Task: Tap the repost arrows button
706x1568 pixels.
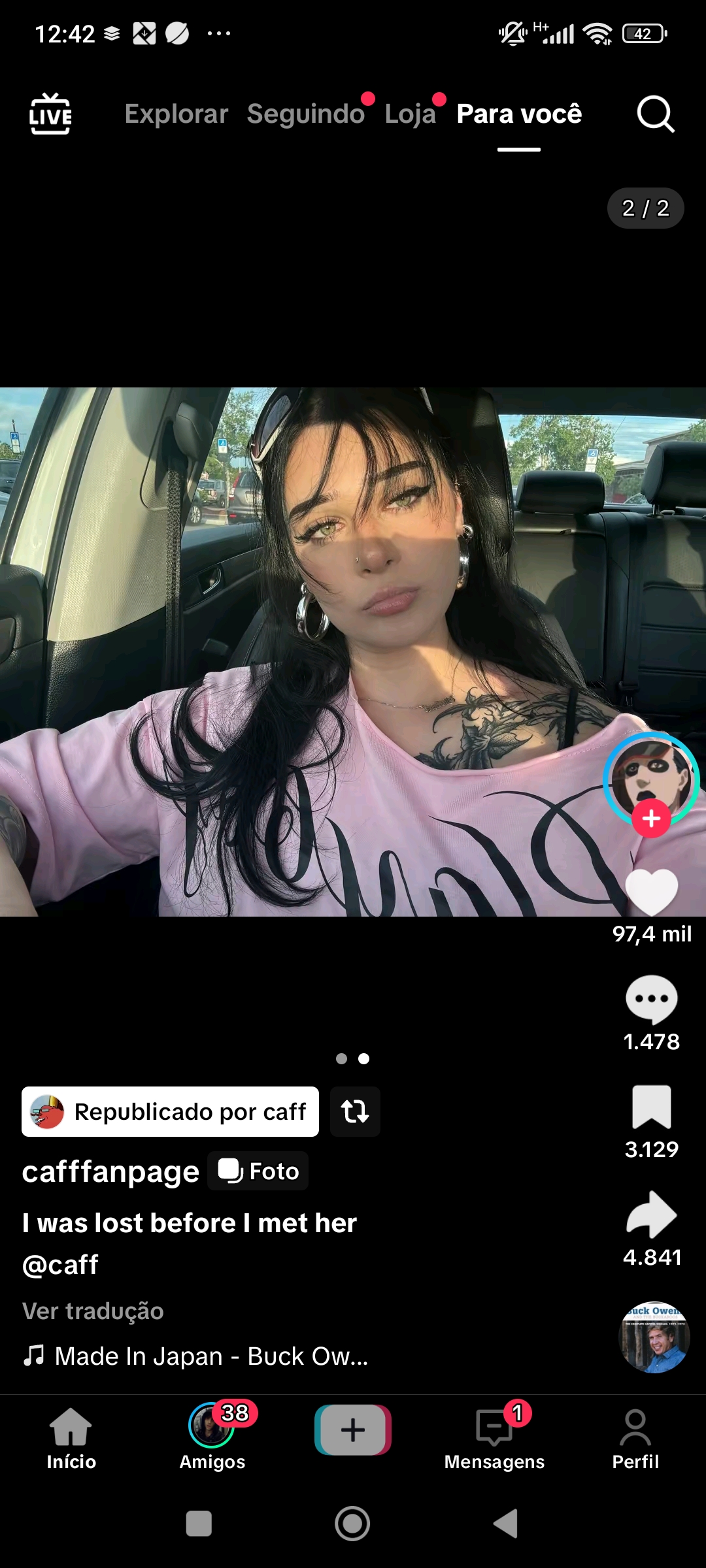Action: [355, 1111]
